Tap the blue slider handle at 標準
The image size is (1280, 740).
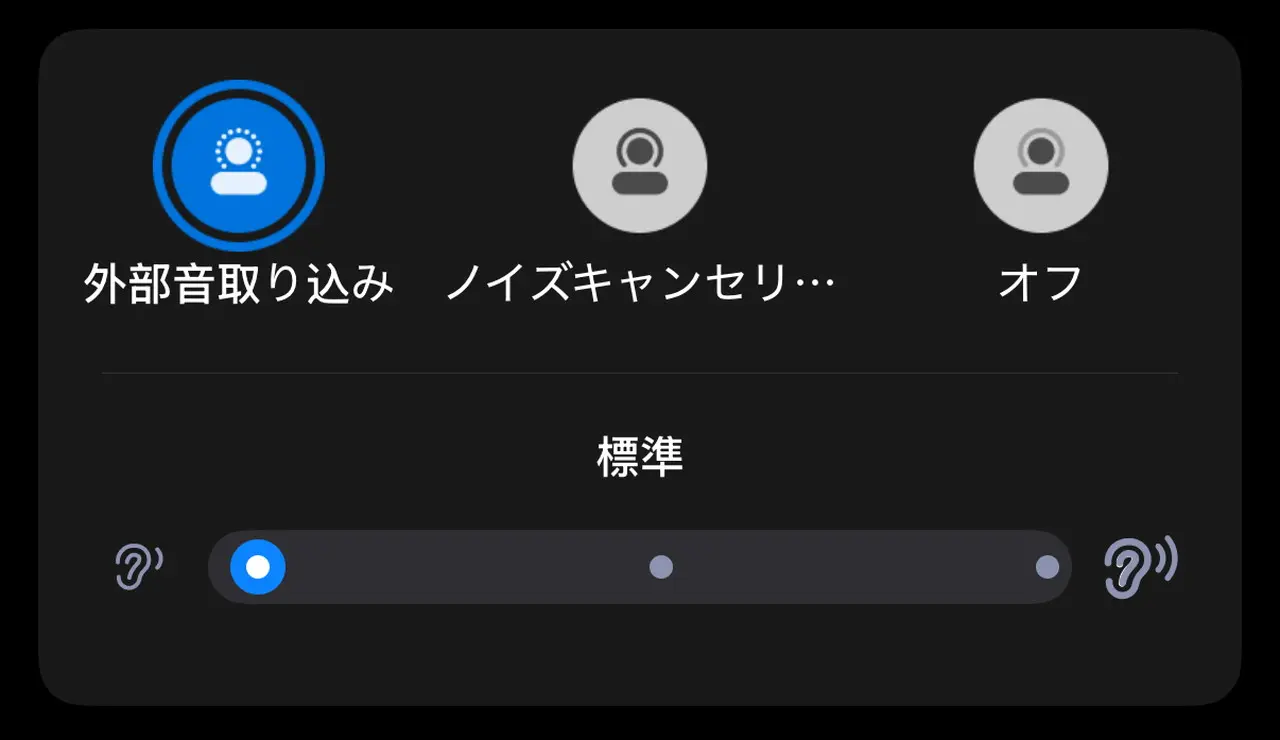258,567
